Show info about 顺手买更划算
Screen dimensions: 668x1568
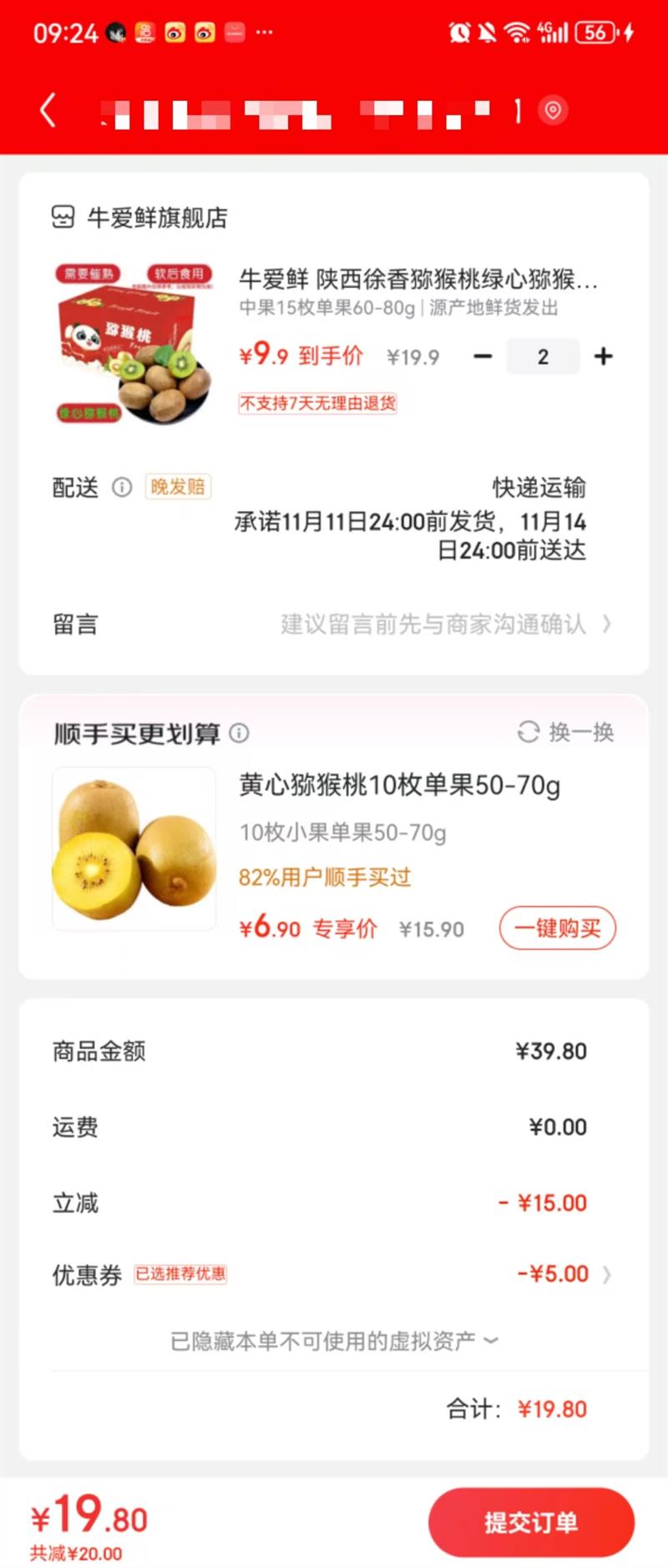tap(240, 733)
